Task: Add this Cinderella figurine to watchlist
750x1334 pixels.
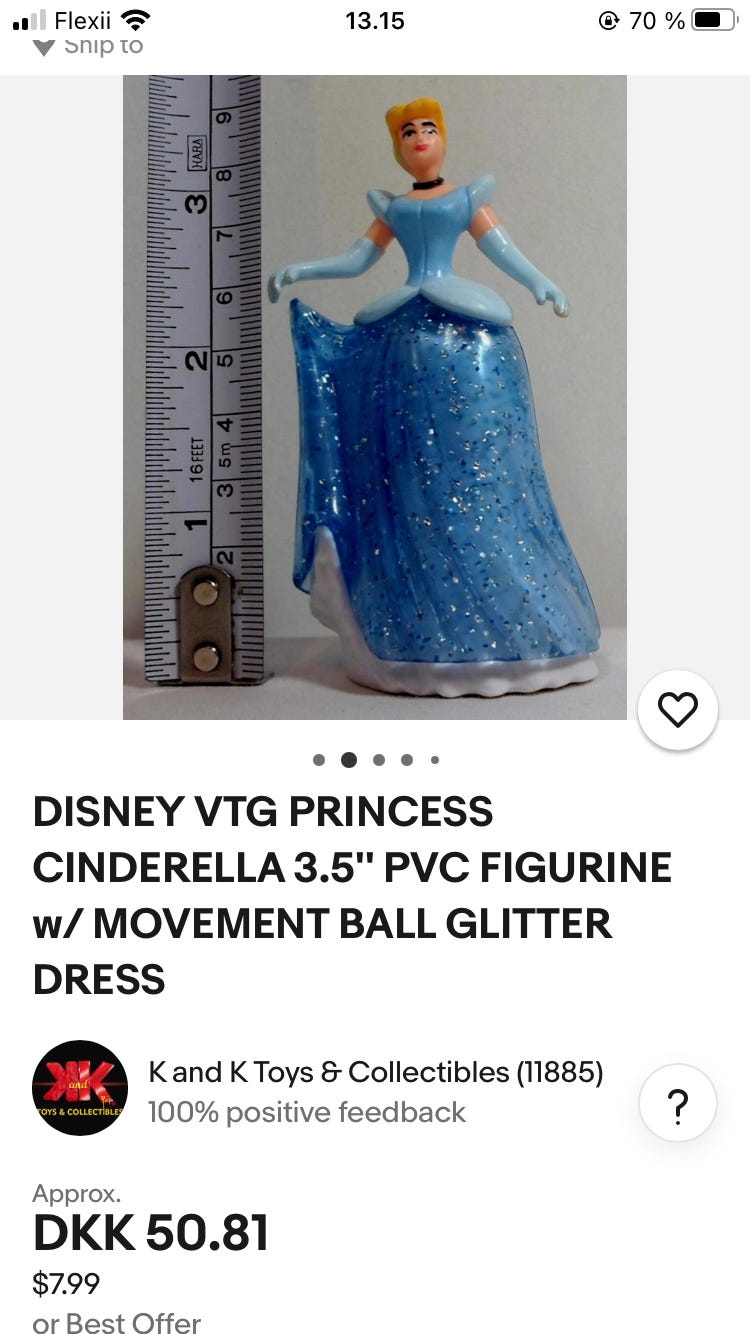Action: pos(677,710)
